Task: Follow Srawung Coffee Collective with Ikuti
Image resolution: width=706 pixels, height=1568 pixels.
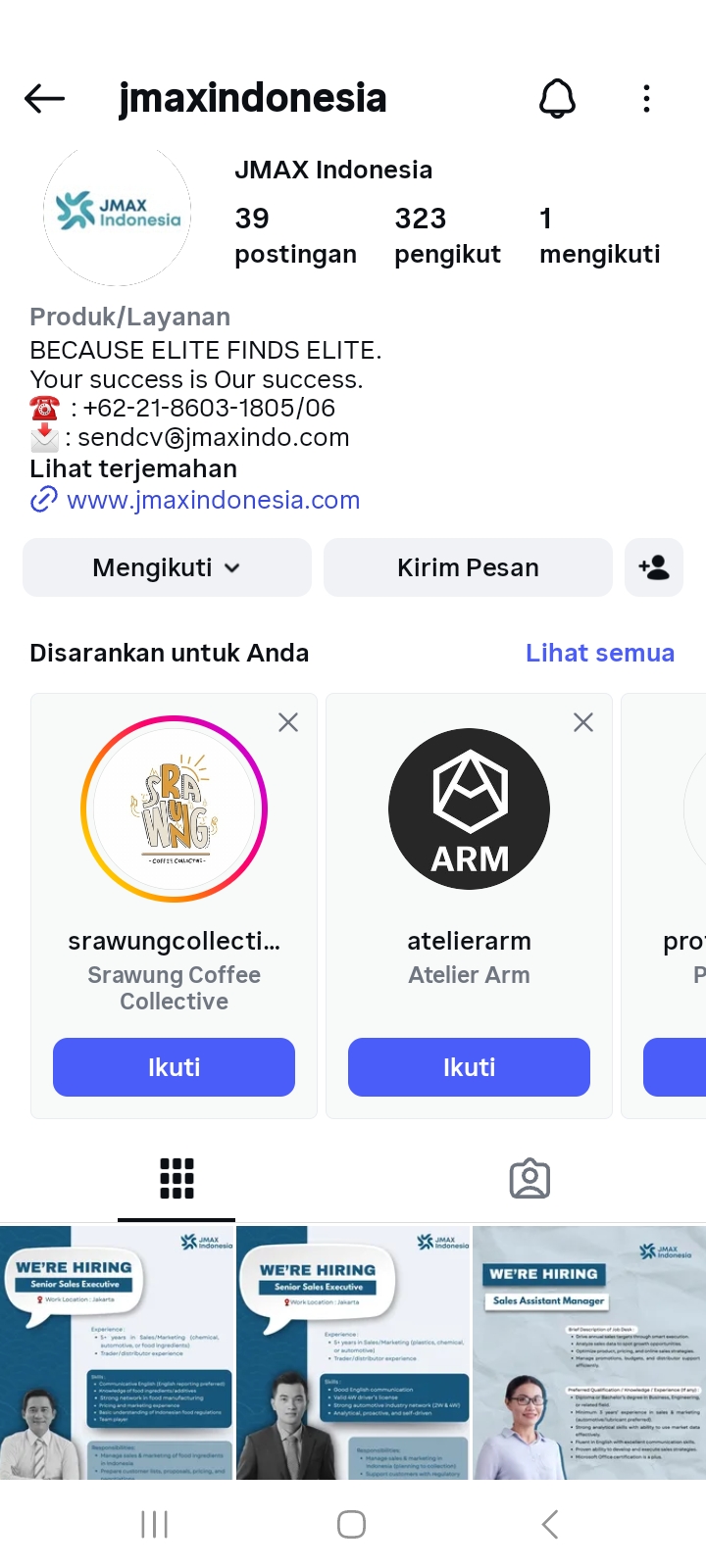Action: [x=174, y=1067]
